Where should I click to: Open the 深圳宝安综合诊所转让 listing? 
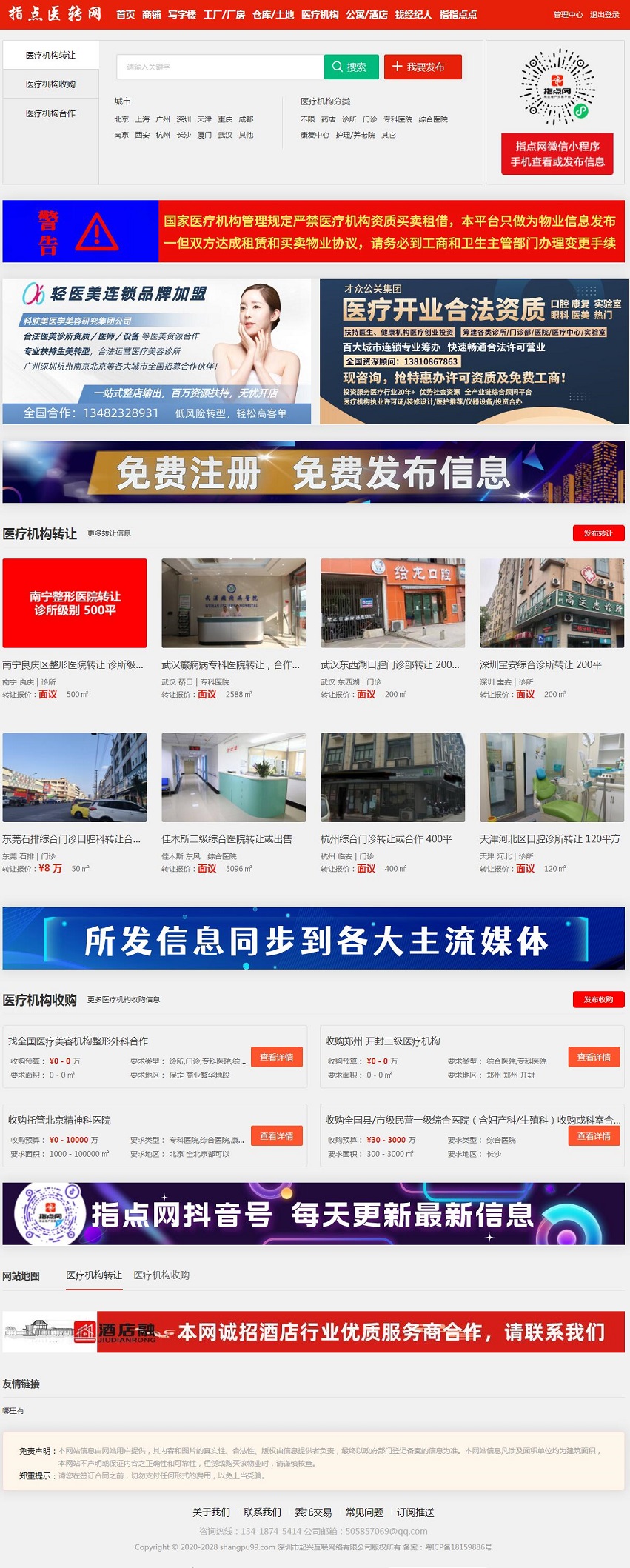coord(540,664)
